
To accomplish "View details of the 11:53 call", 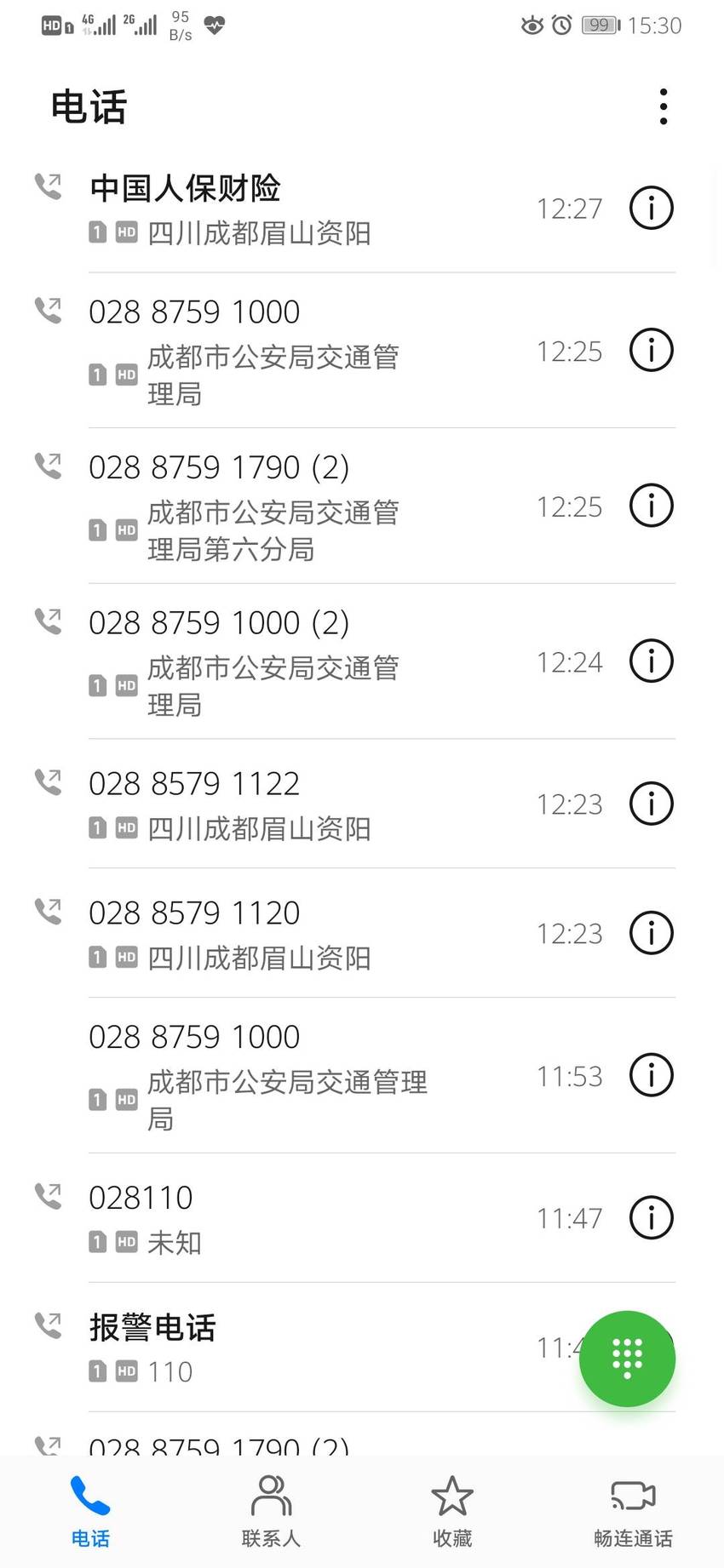I will coord(652,1075).
